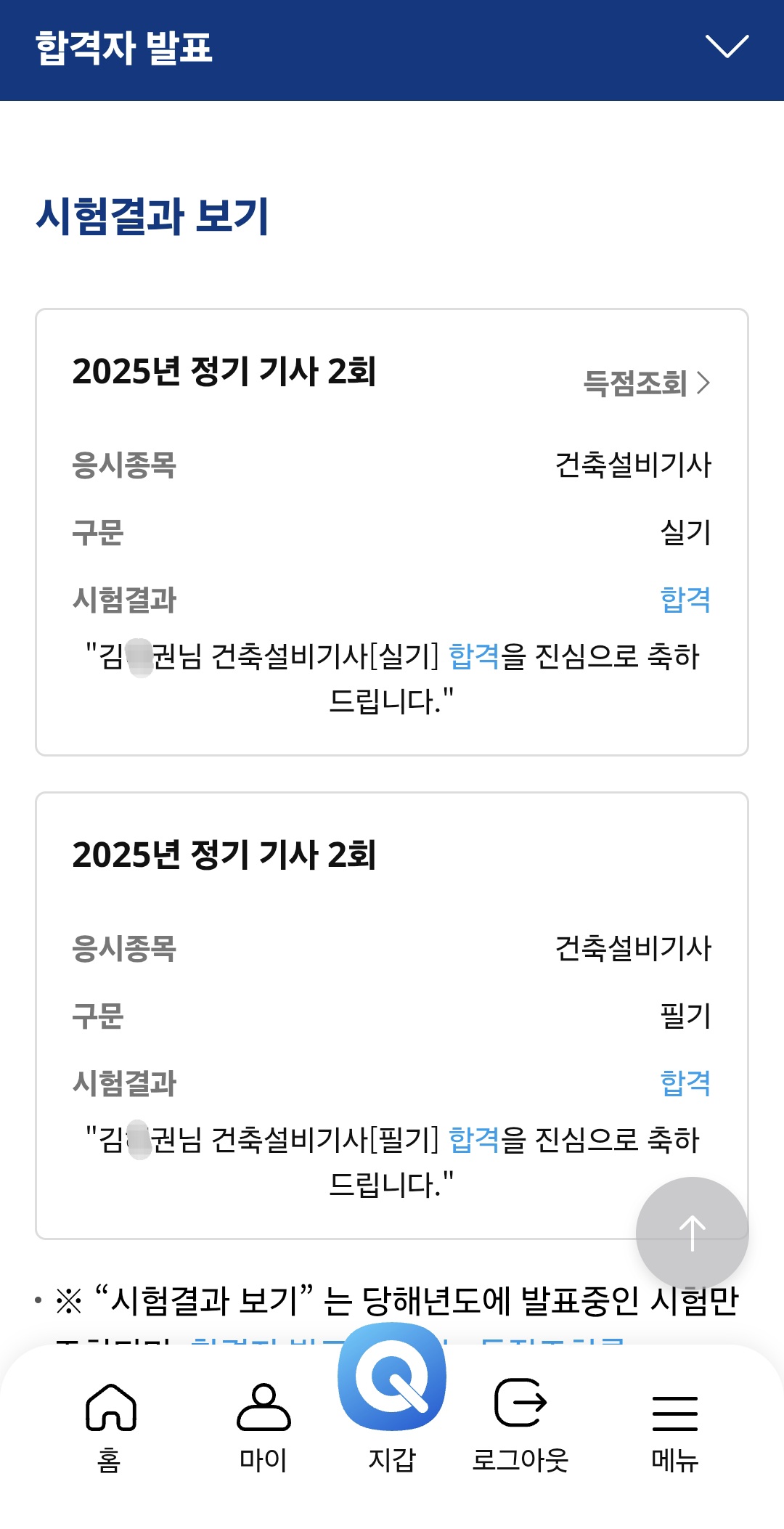784x1529 pixels.
Task: Expand the 합격자 발표 header dropdown
Action: (727, 46)
